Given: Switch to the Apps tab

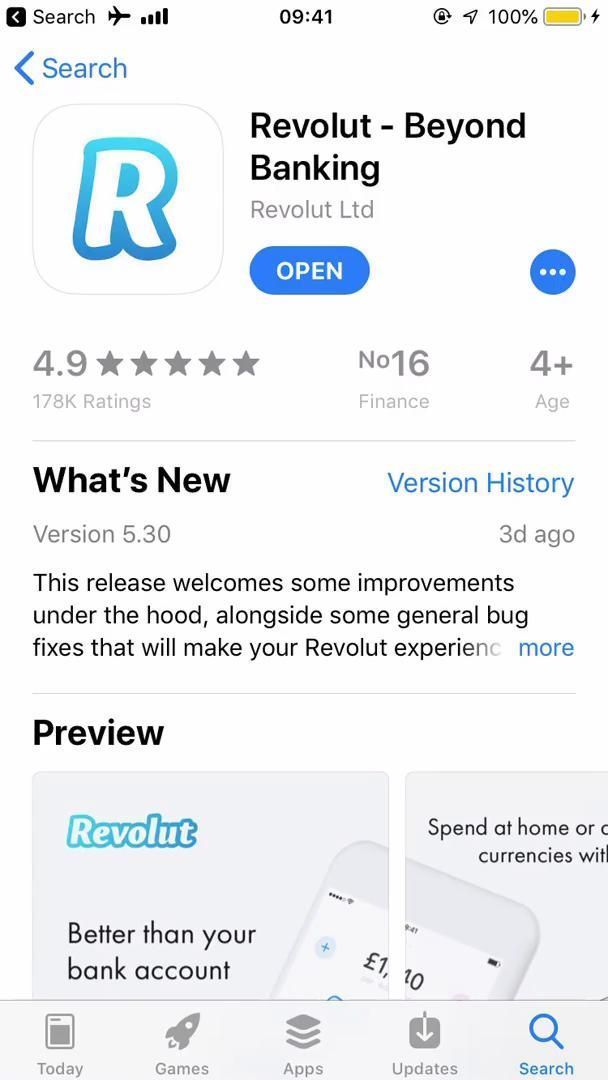Looking at the screenshot, I should click(303, 1043).
